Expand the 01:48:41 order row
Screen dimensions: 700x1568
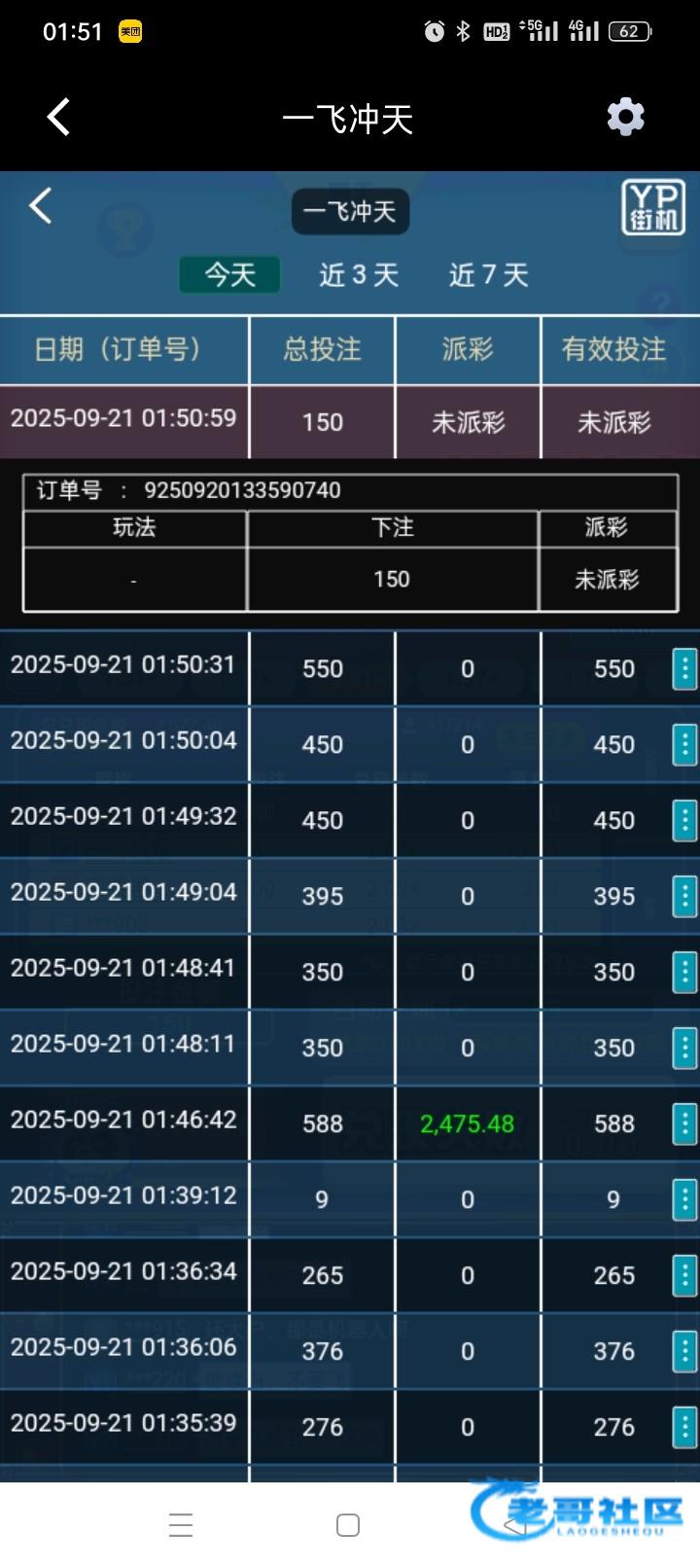pos(684,972)
